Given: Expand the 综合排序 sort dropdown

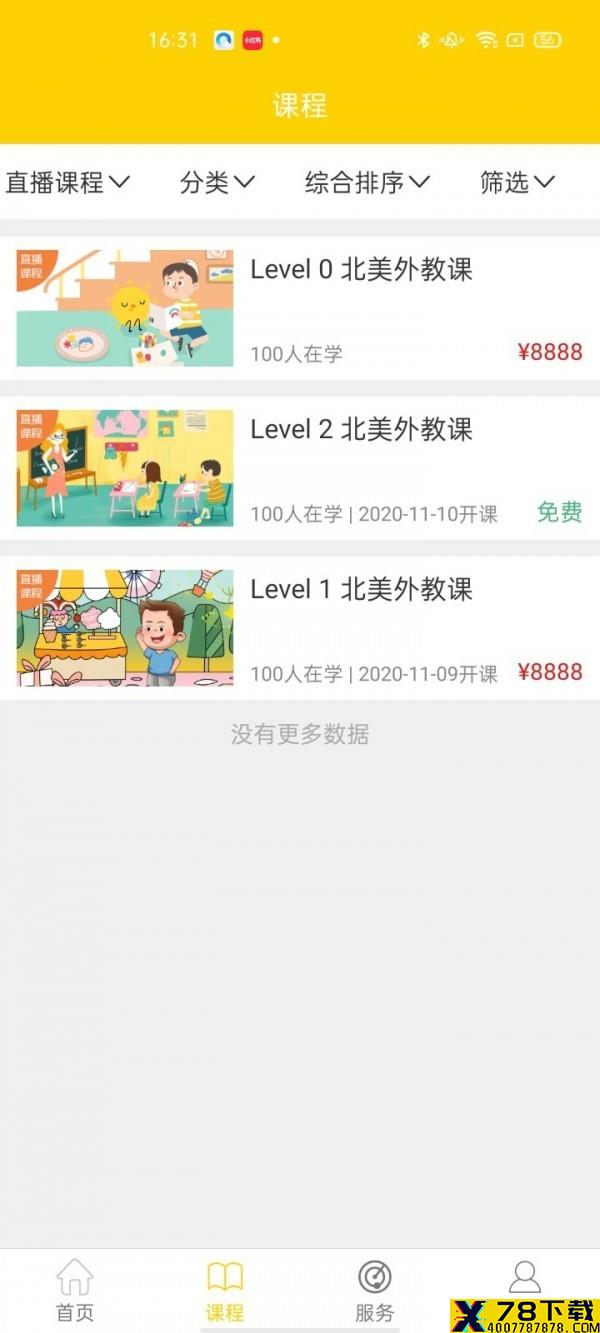Looking at the screenshot, I should (x=367, y=182).
